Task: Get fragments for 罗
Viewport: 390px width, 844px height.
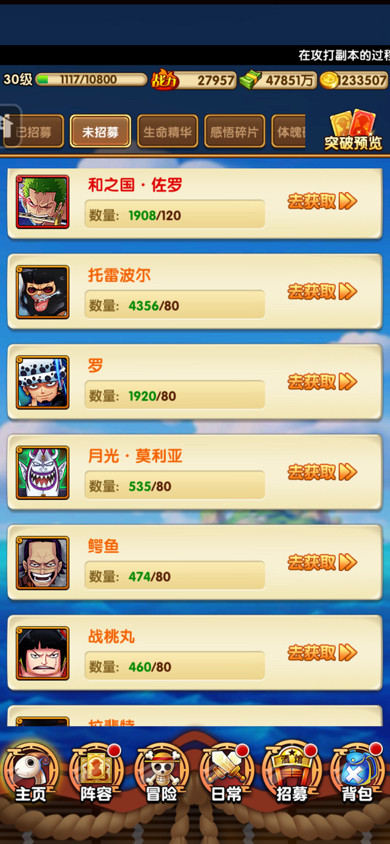Action: click(322, 382)
